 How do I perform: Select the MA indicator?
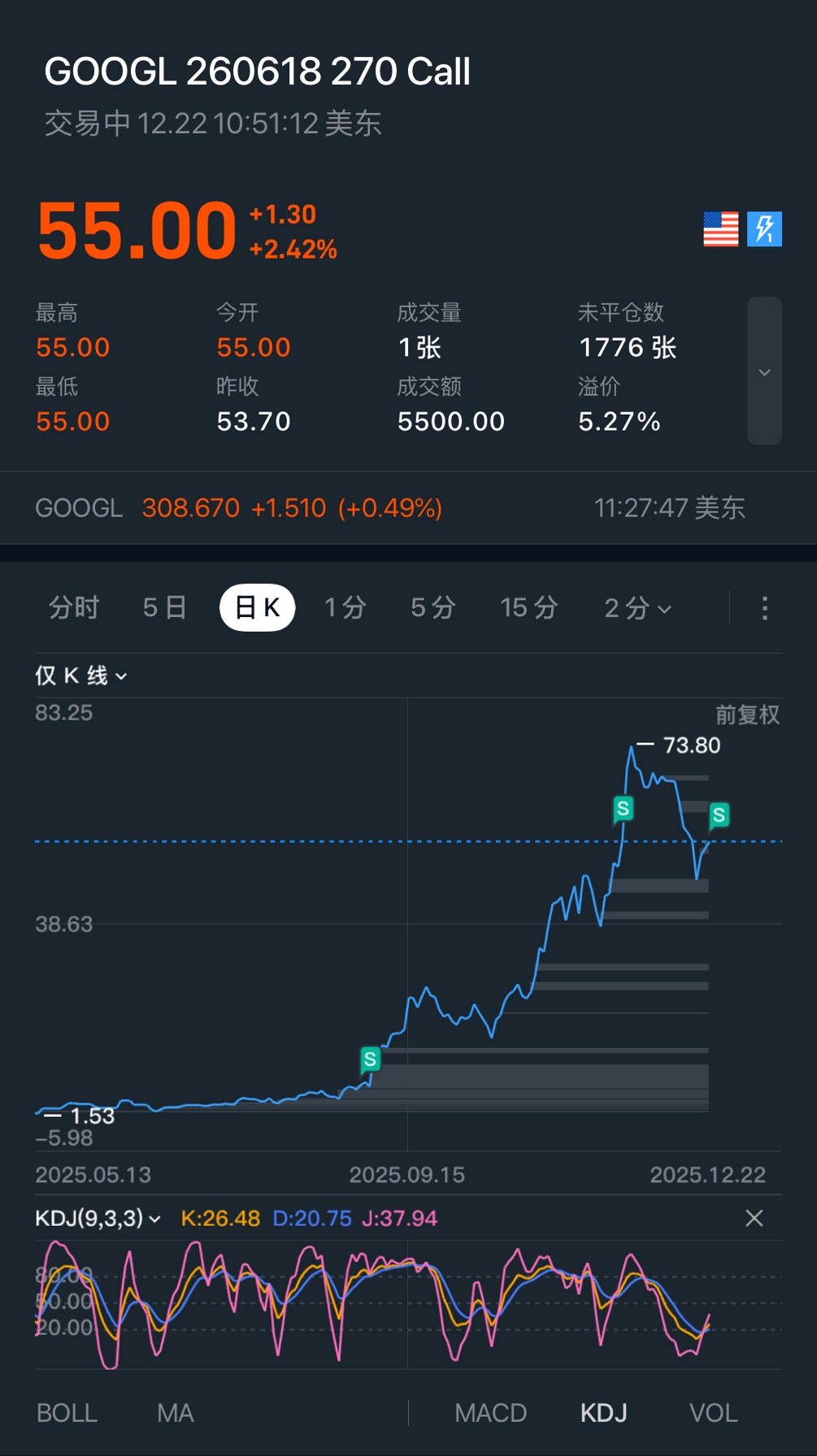click(x=176, y=1413)
